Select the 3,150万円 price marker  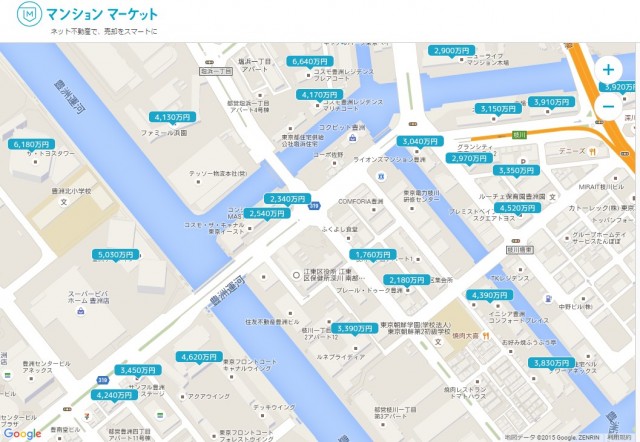(497, 108)
